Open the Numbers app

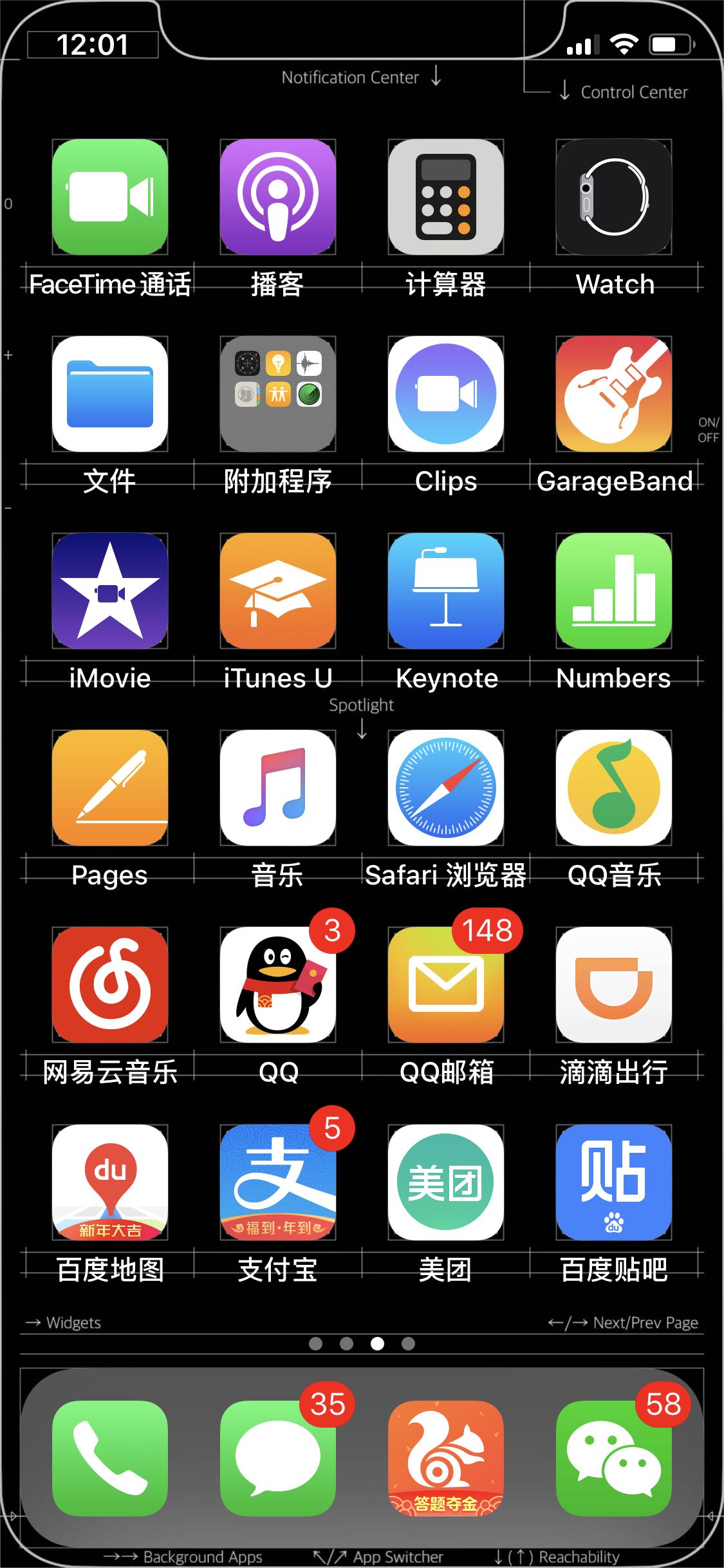coord(614,591)
